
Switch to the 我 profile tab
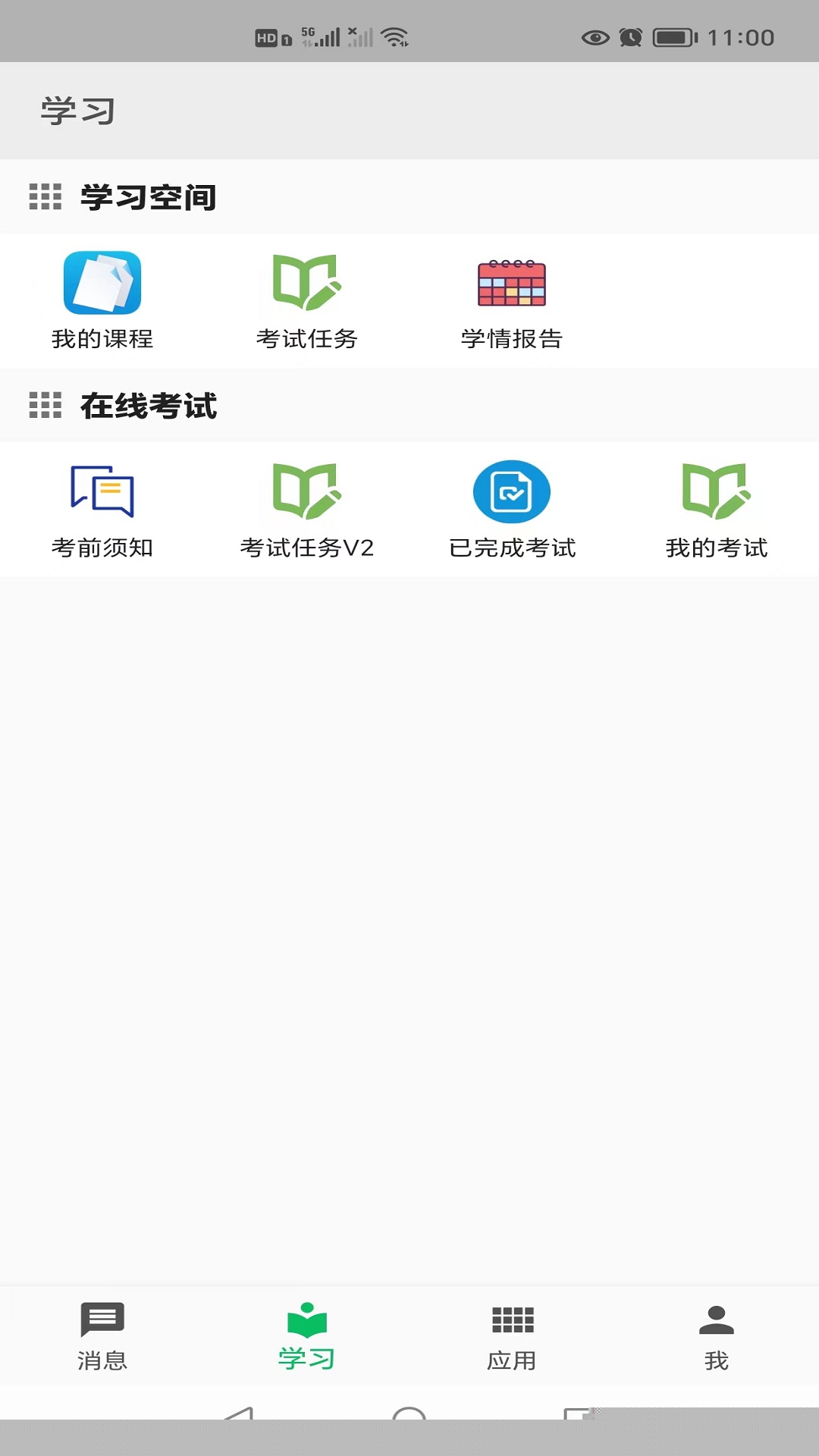click(x=717, y=1336)
